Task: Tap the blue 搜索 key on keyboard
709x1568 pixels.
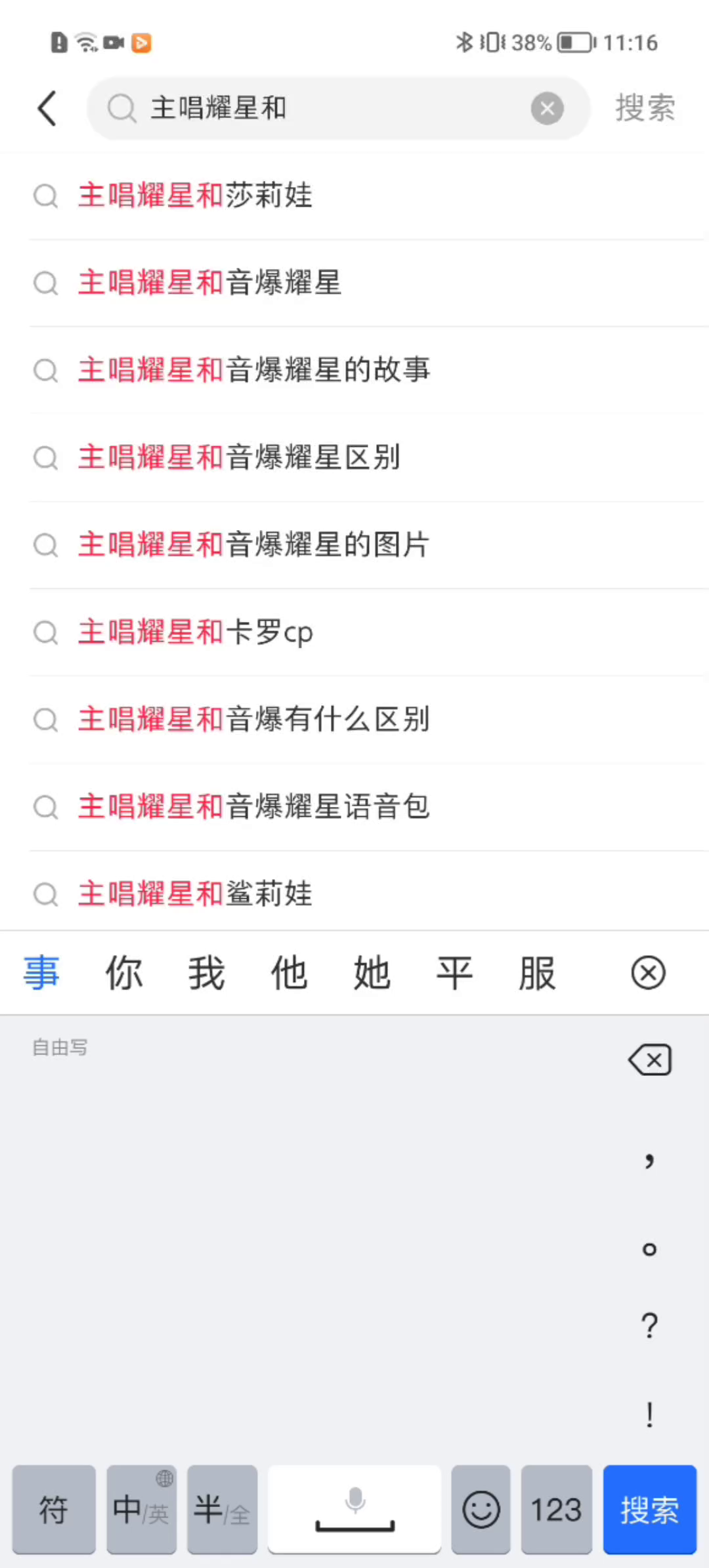Action: tap(649, 1509)
